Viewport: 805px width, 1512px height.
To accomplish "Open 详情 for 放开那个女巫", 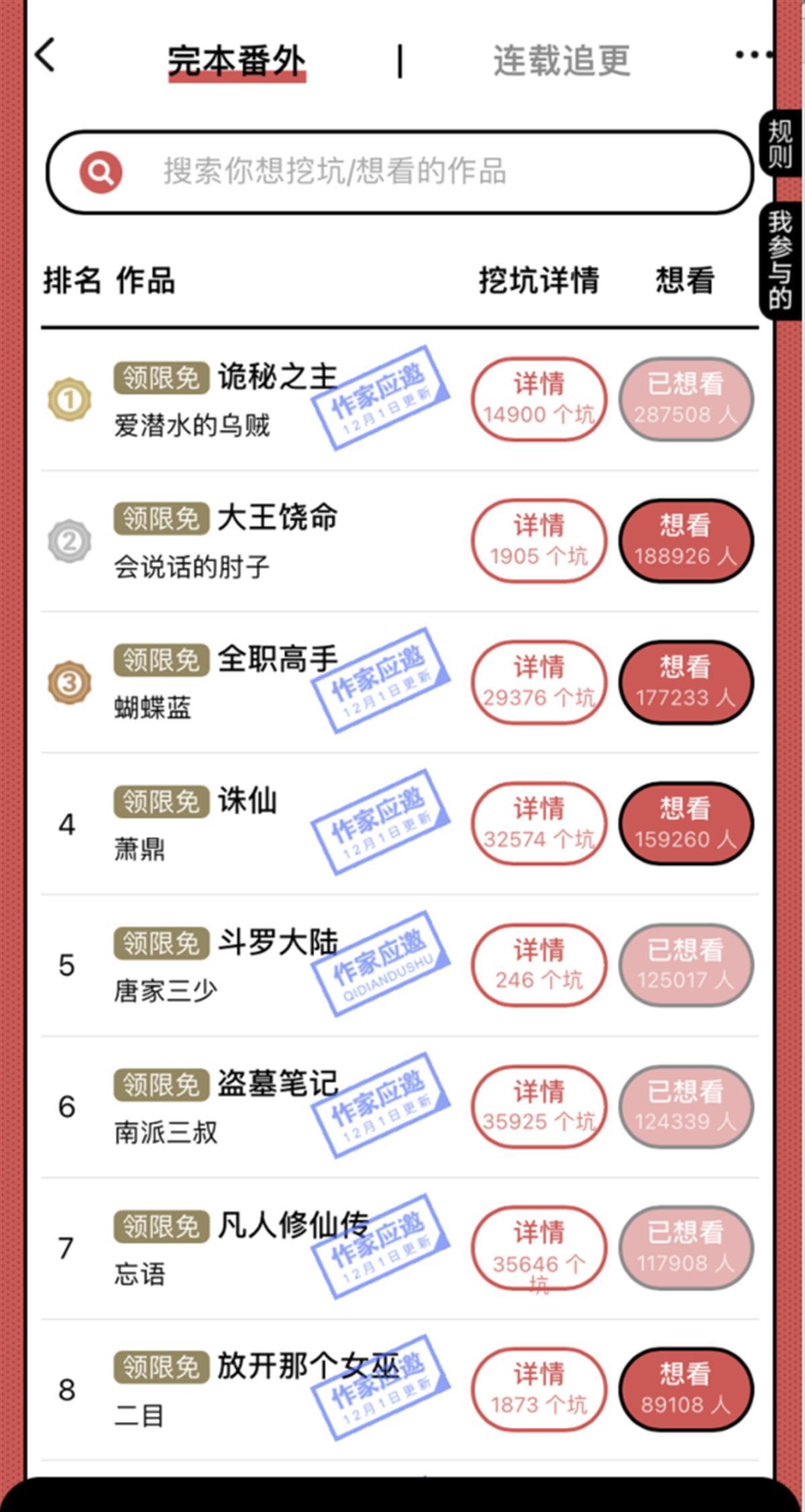I will (539, 1389).
